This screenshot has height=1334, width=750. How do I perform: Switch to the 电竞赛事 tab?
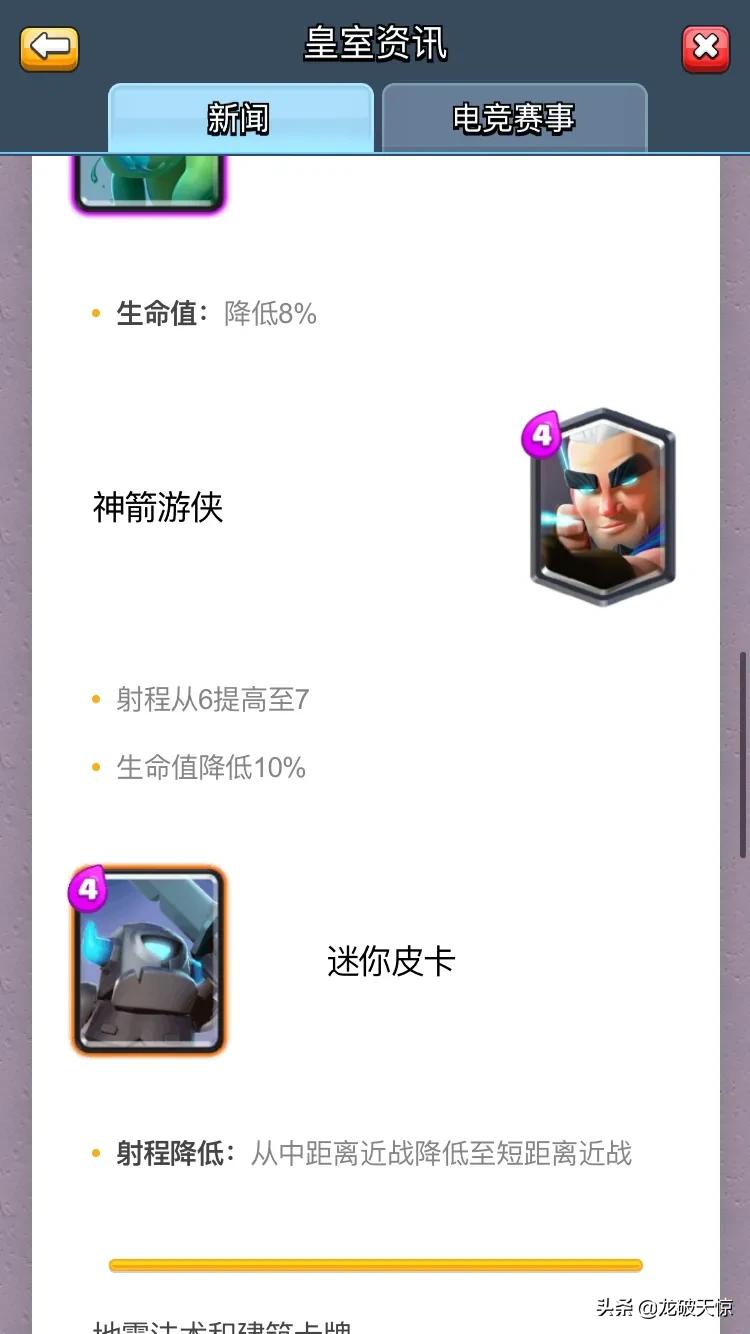(x=514, y=118)
